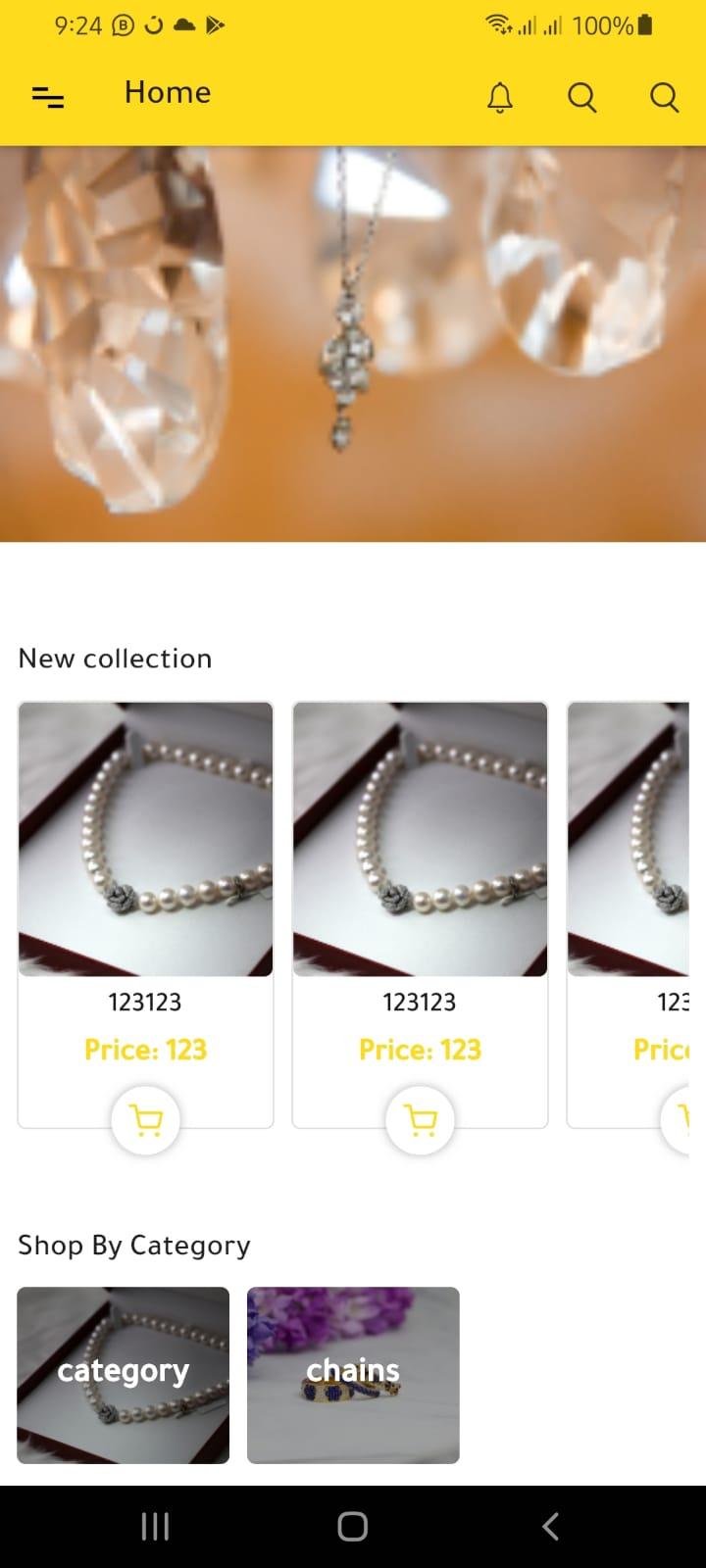The height and width of the screenshot is (1568, 706).
Task: Open the drawer menu
Action: point(48,96)
